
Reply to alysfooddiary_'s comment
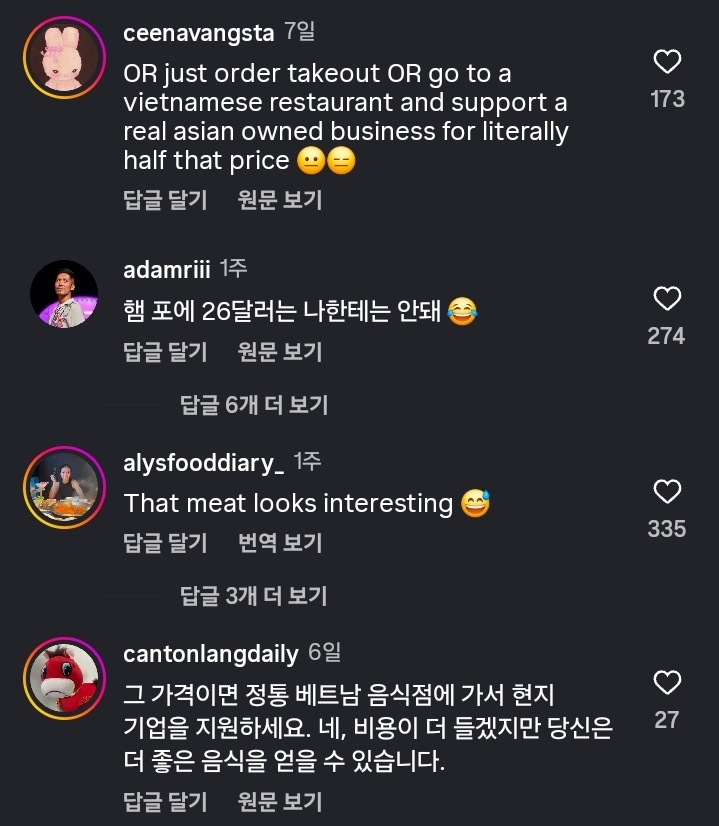point(165,543)
